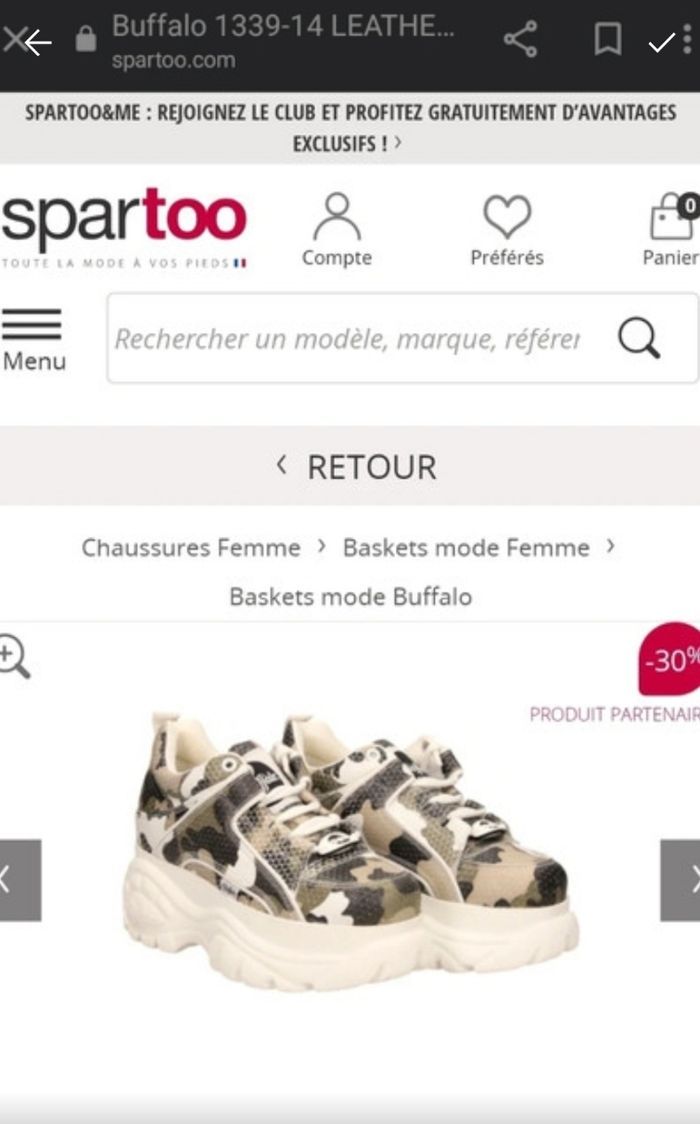Close the browser tab with the X
Image resolution: width=700 pixels, height=1124 pixels.
tap(12, 40)
